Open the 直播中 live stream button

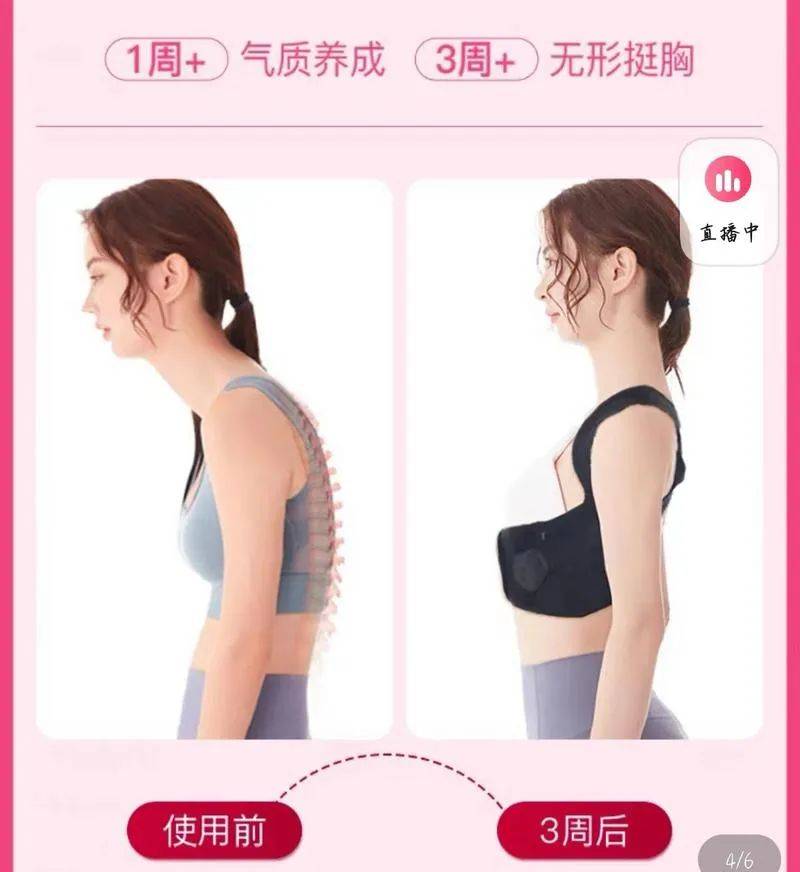click(x=729, y=201)
